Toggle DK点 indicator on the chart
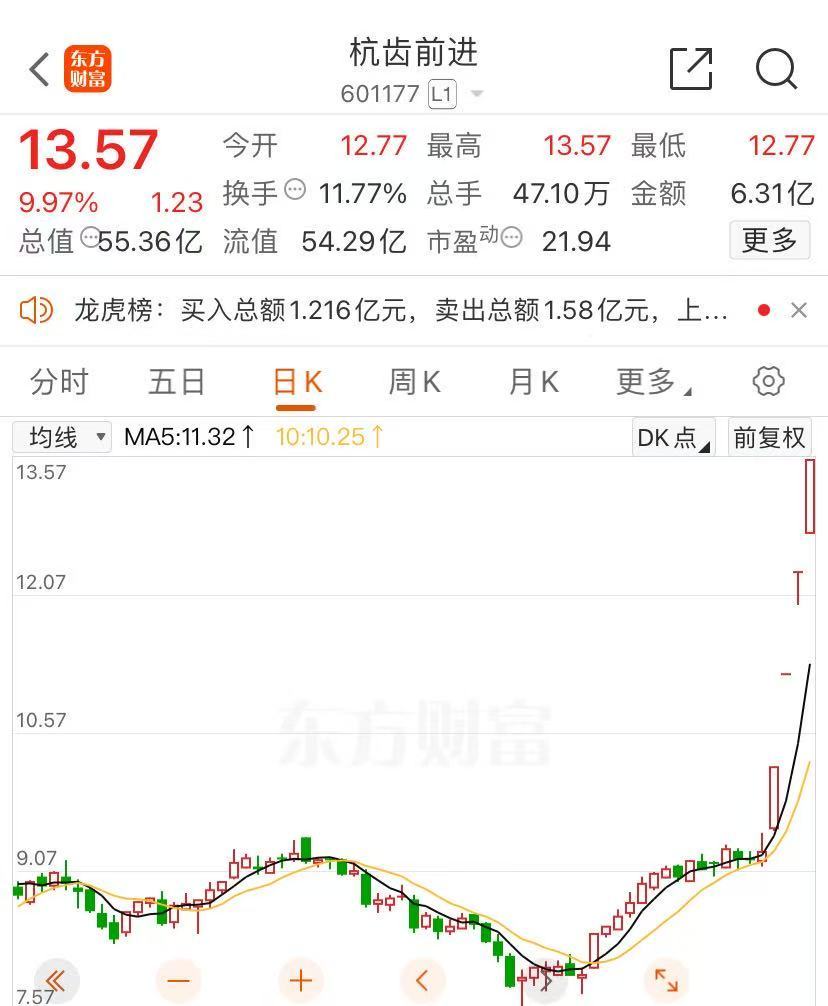The image size is (828, 1006). coord(671,437)
